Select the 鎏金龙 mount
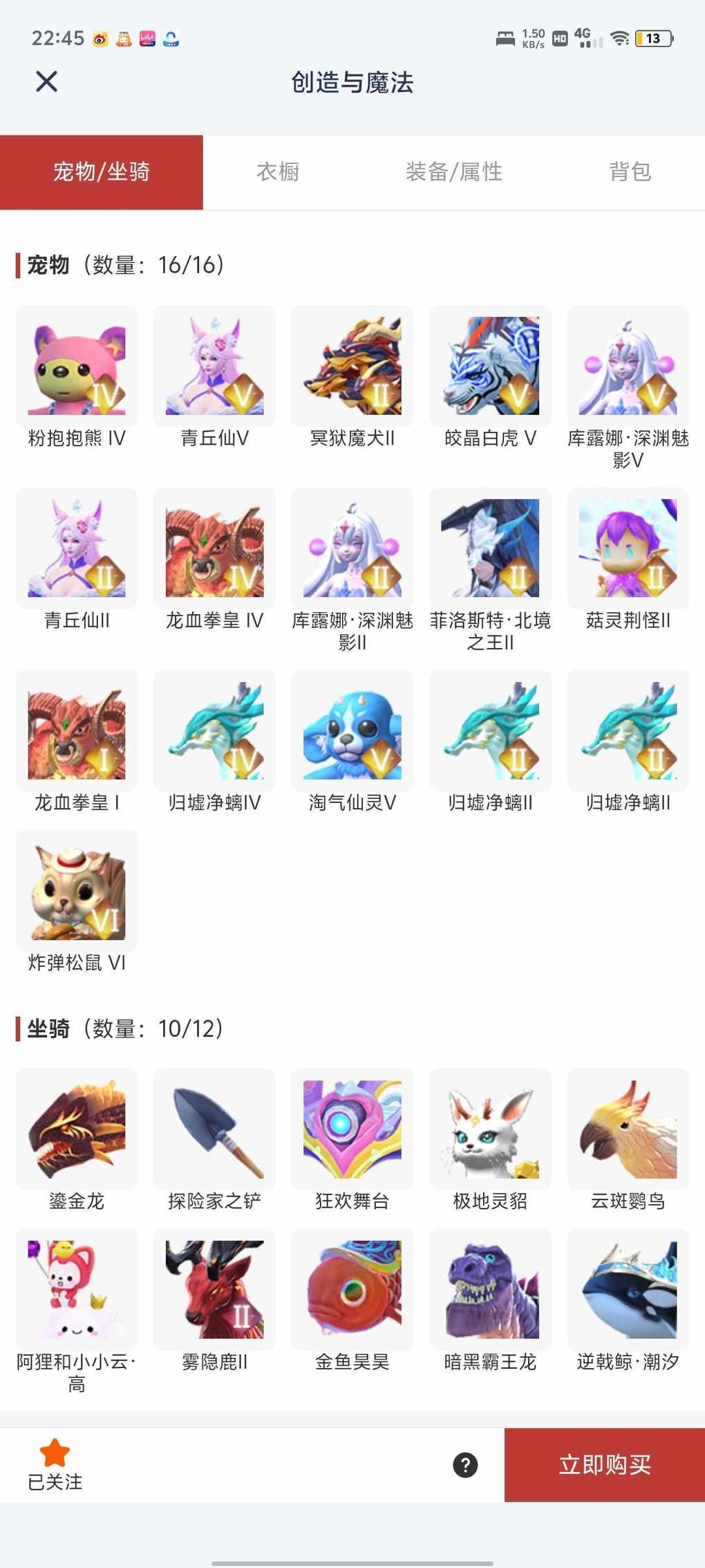The image size is (705, 1568). click(x=77, y=1129)
